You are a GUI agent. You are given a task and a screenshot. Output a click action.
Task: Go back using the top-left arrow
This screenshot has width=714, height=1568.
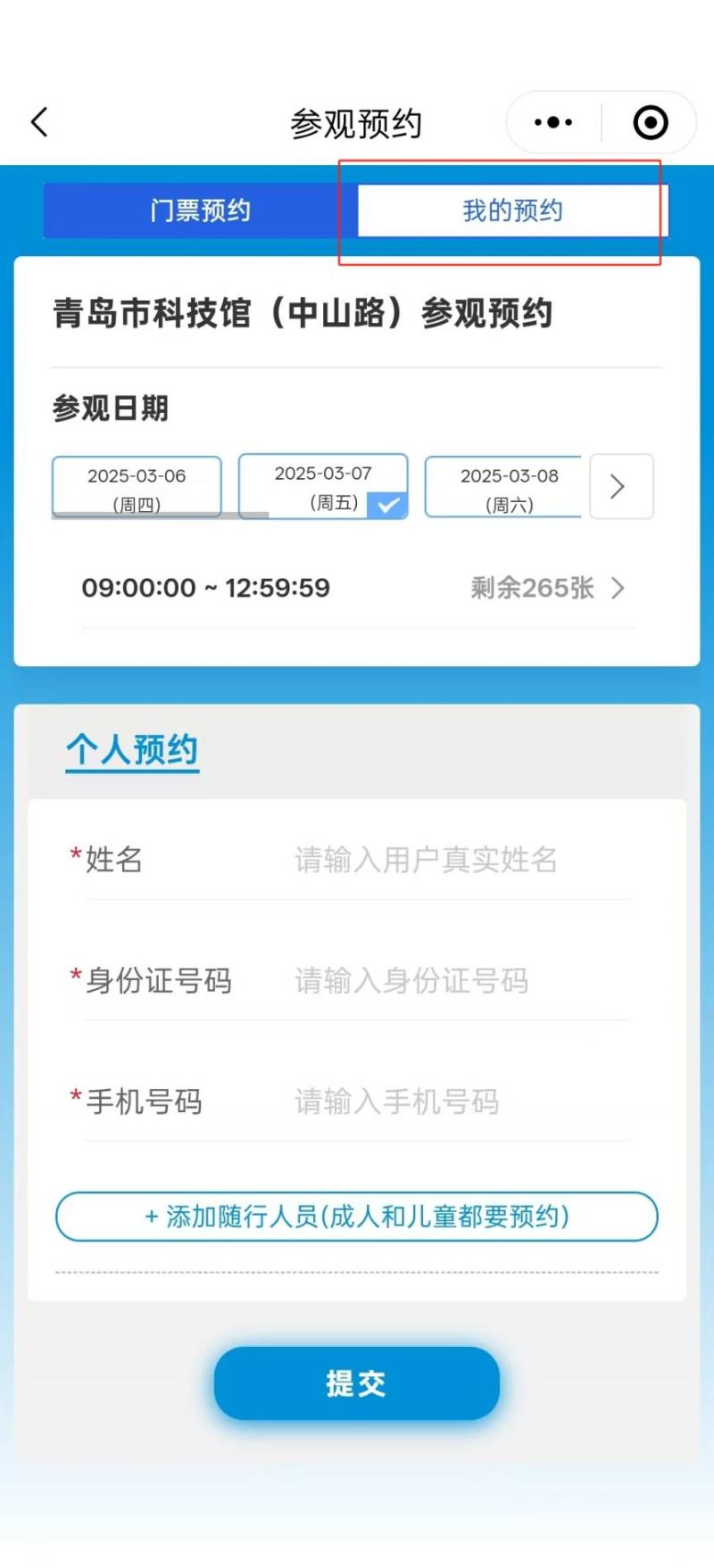[39, 122]
